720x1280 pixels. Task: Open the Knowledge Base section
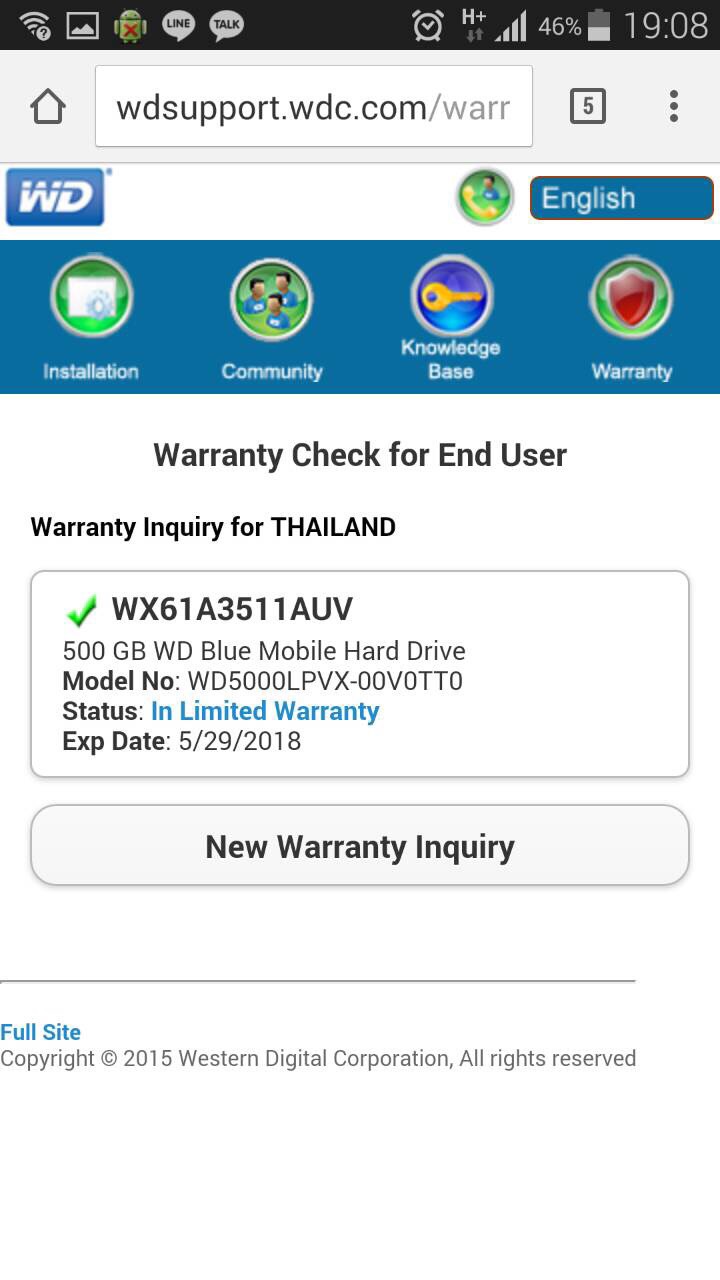tap(451, 317)
